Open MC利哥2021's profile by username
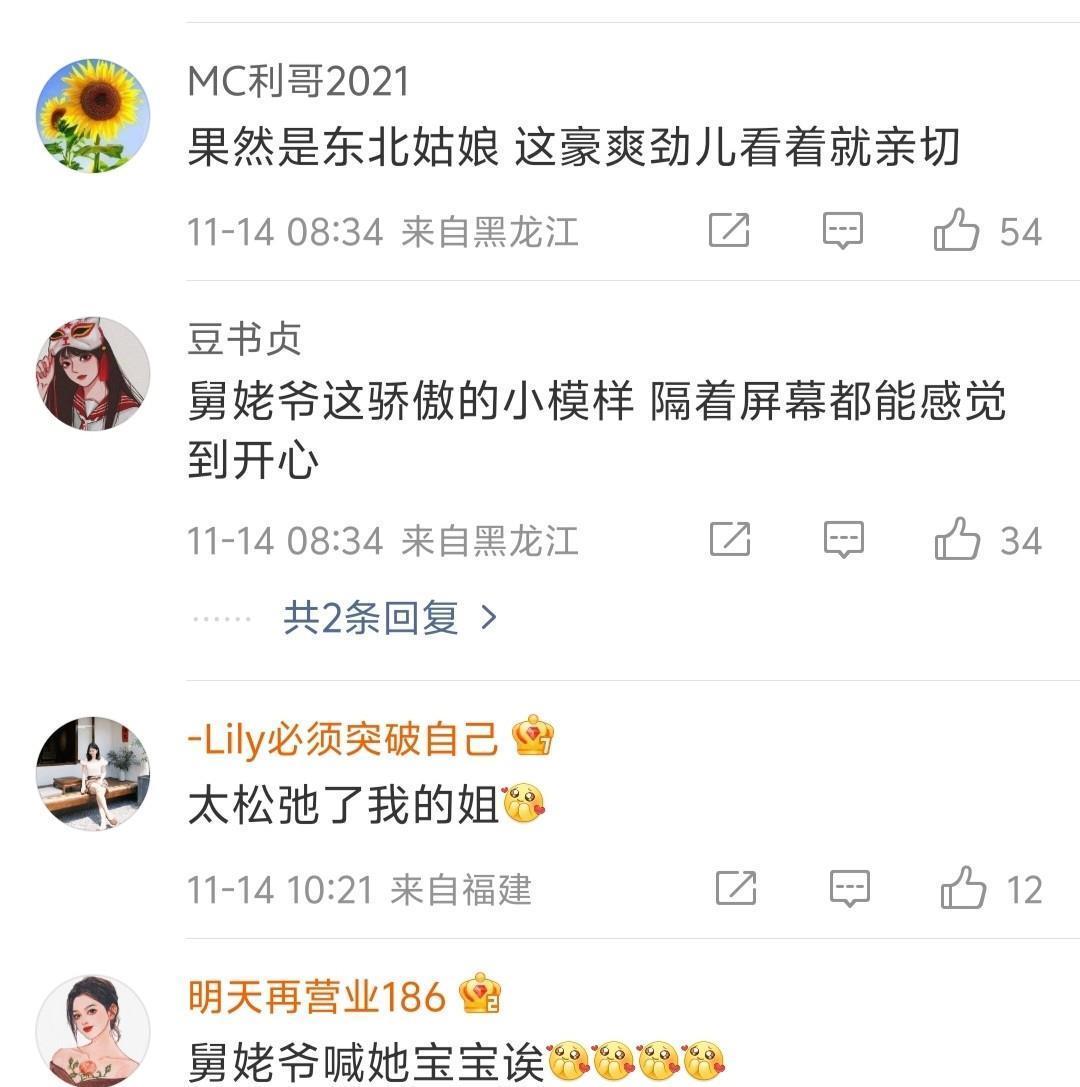1080x1087 pixels. pyautogui.click(x=298, y=82)
